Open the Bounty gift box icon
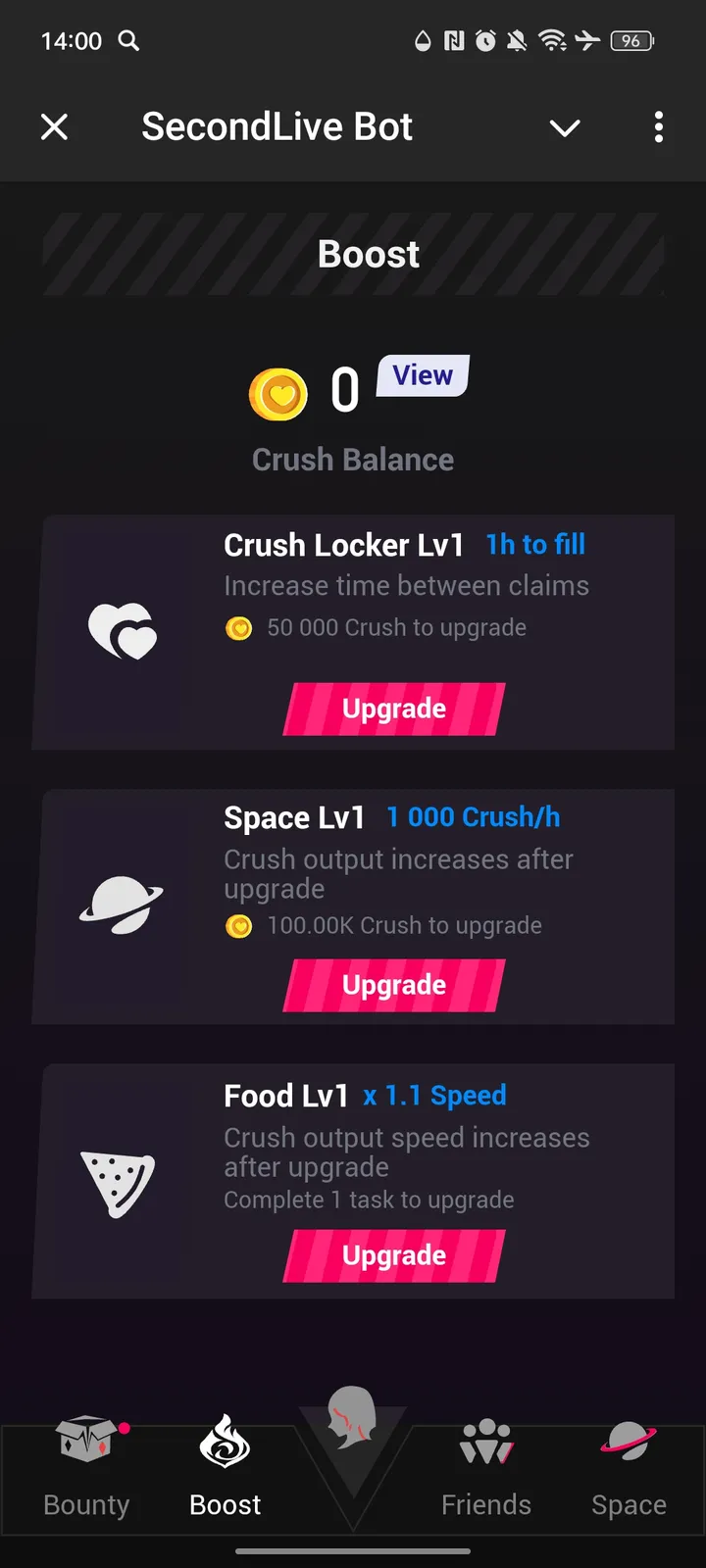This screenshot has width=706, height=1568. [85, 1439]
